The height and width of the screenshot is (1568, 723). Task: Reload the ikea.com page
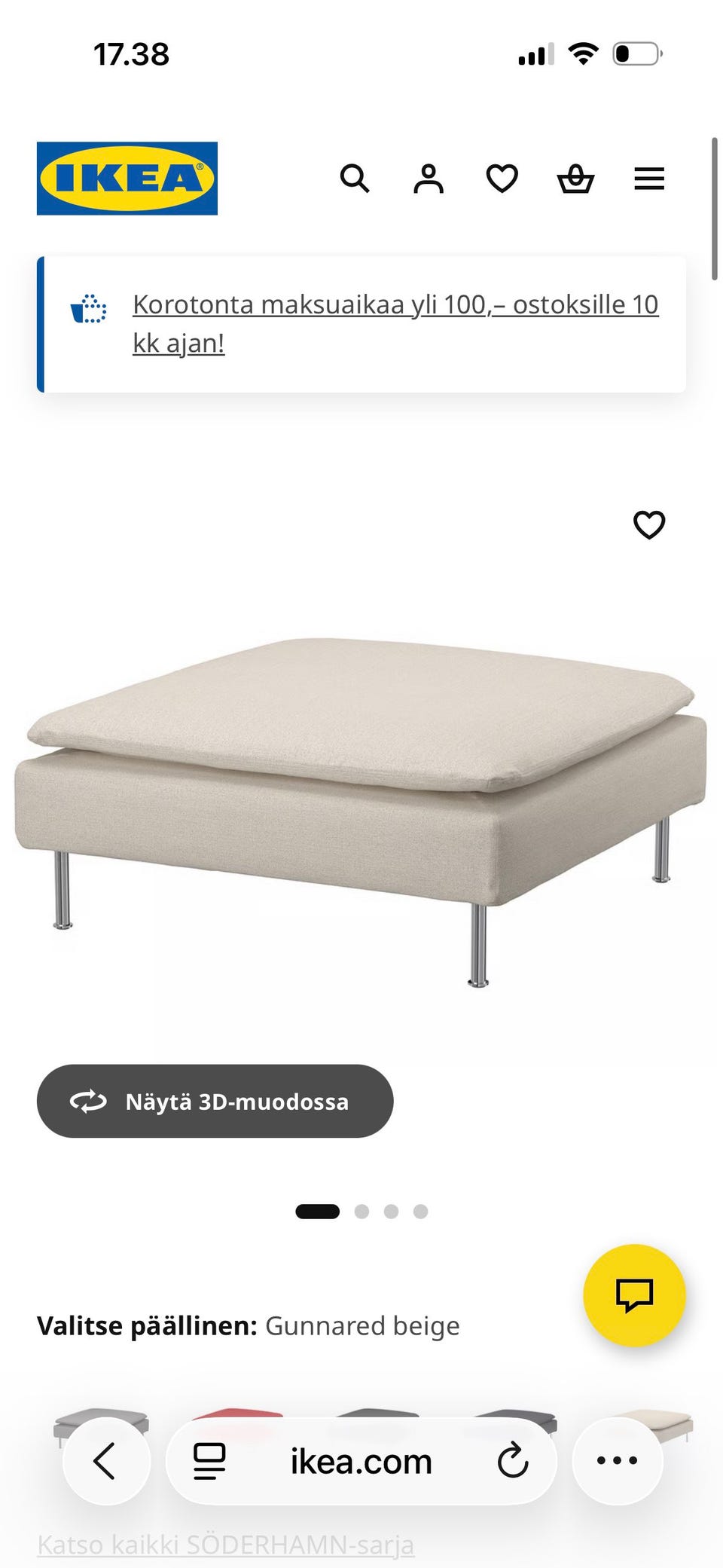513,1461
